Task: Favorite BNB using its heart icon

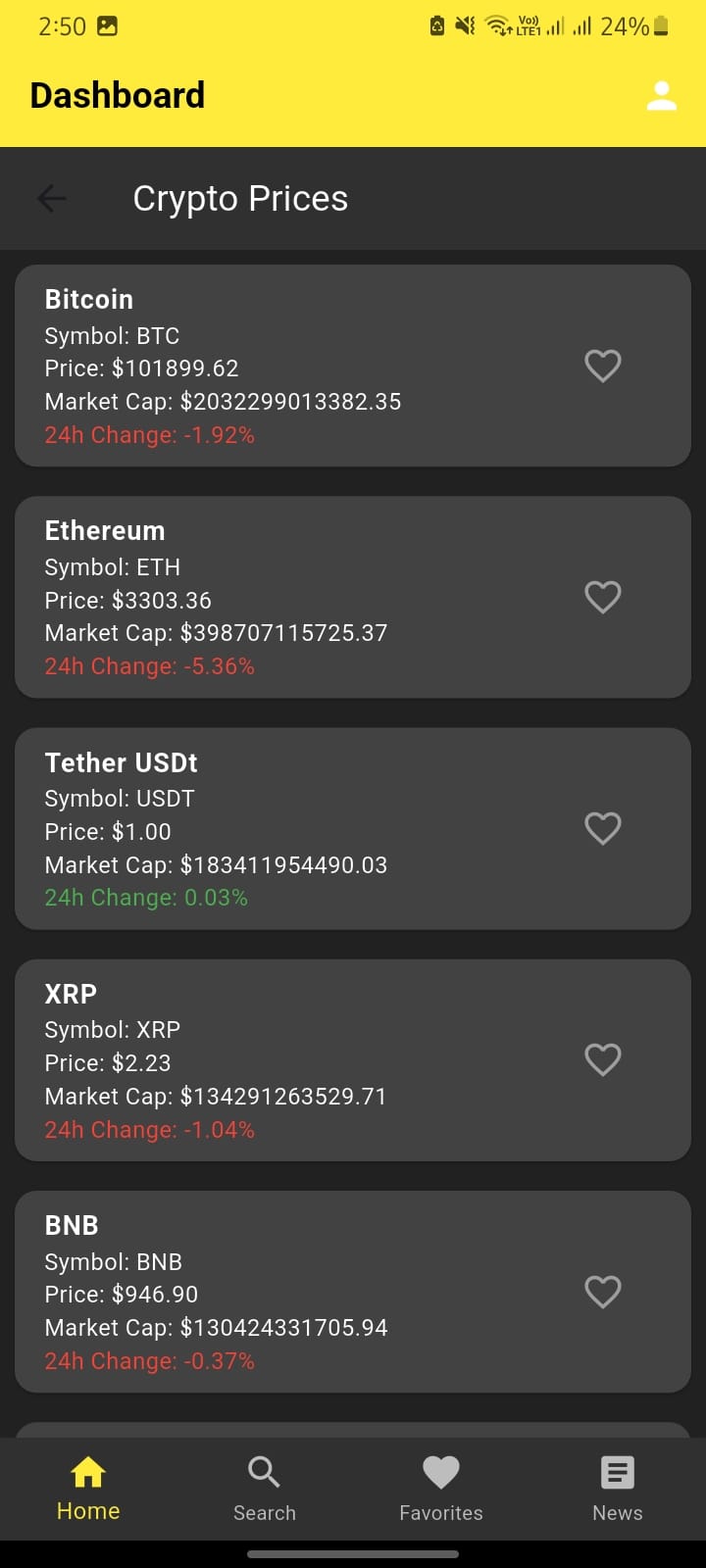Action: (x=603, y=1293)
